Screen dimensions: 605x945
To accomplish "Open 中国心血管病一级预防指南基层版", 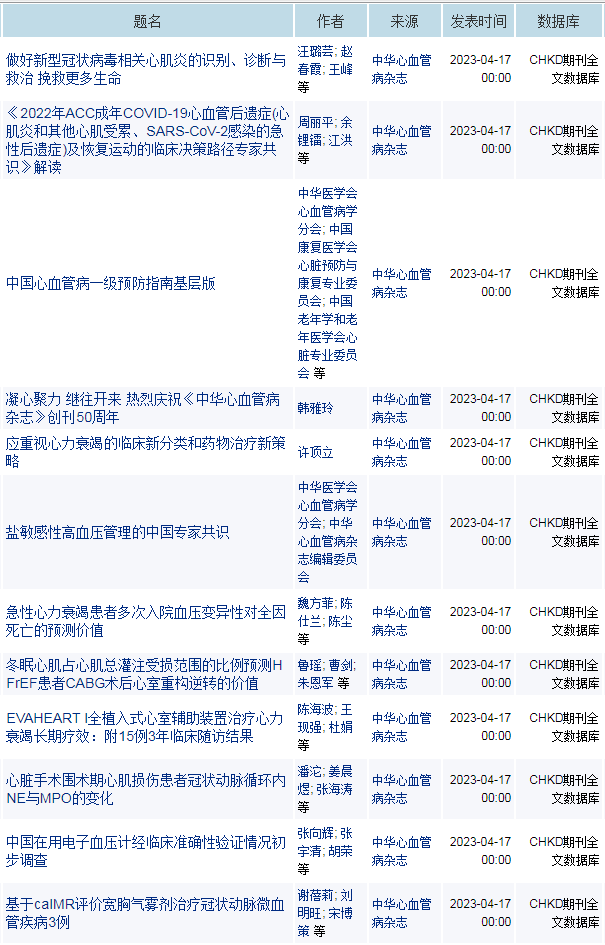I will [111, 283].
